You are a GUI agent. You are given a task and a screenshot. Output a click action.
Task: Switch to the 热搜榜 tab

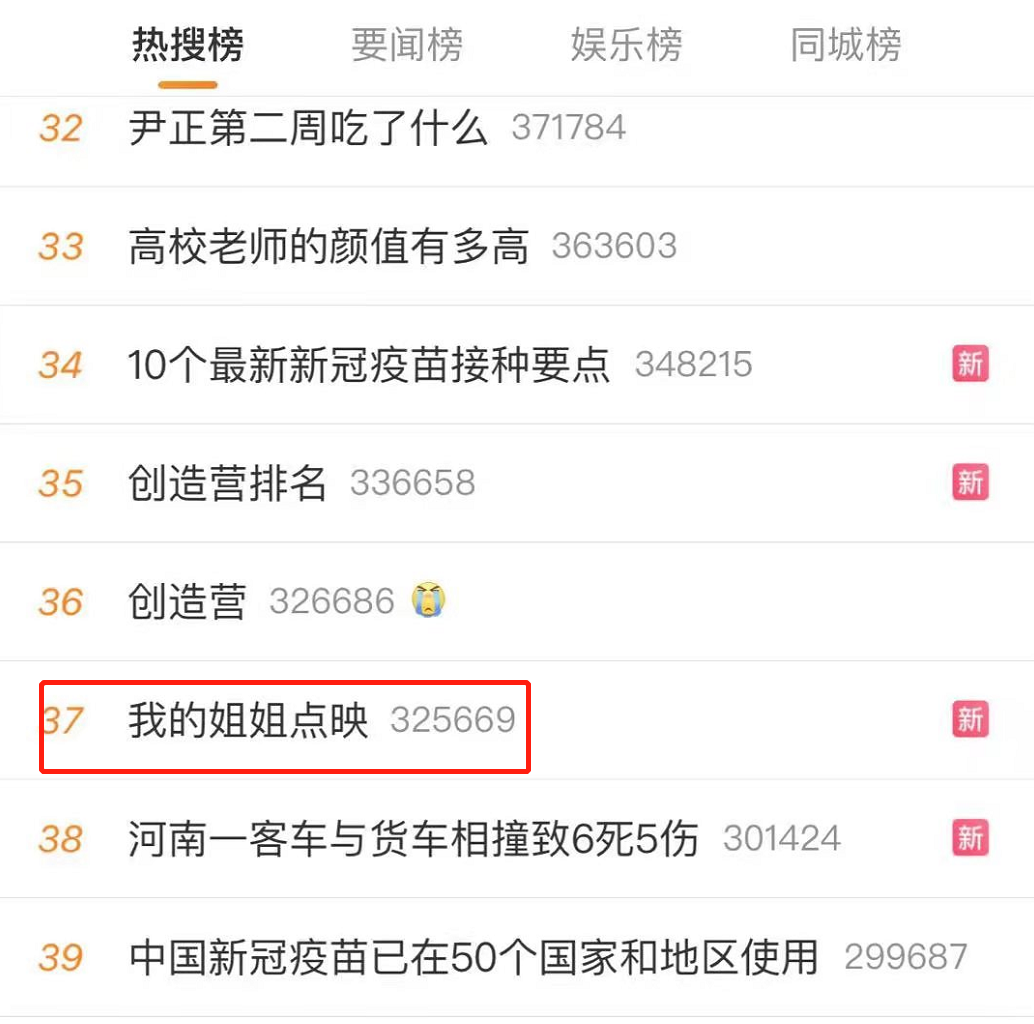pyautogui.click(x=187, y=46)
